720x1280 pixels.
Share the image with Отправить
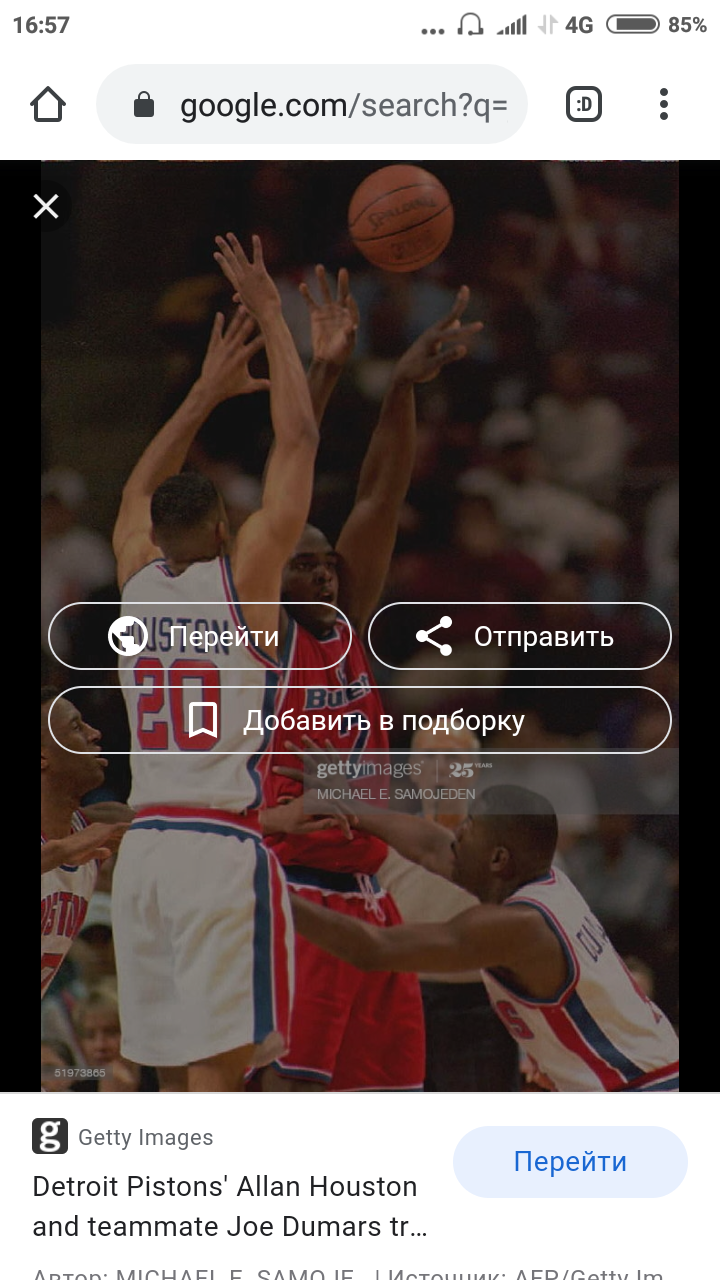point(520,636)
